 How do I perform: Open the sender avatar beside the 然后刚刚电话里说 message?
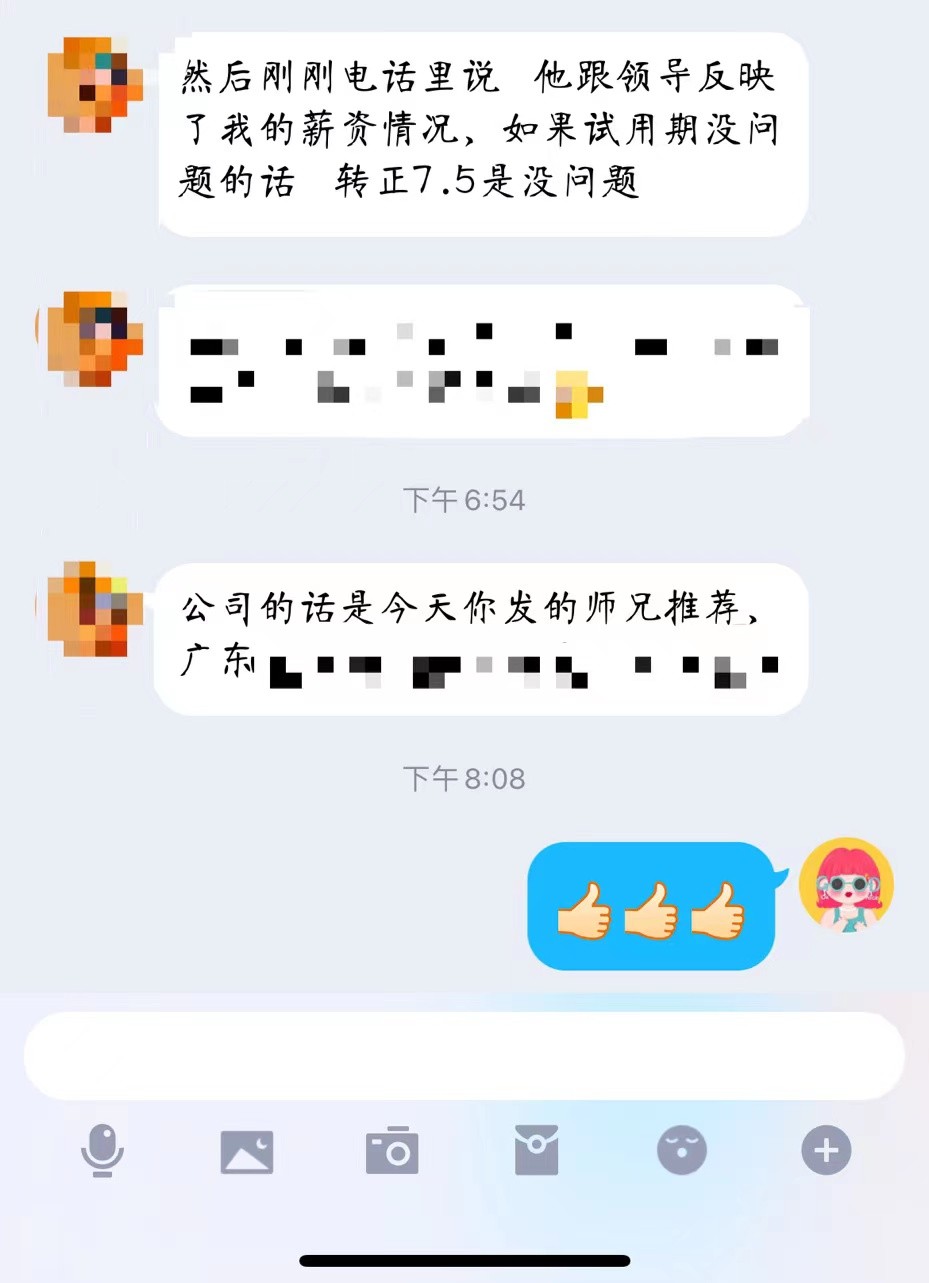[x=96, y=85]
